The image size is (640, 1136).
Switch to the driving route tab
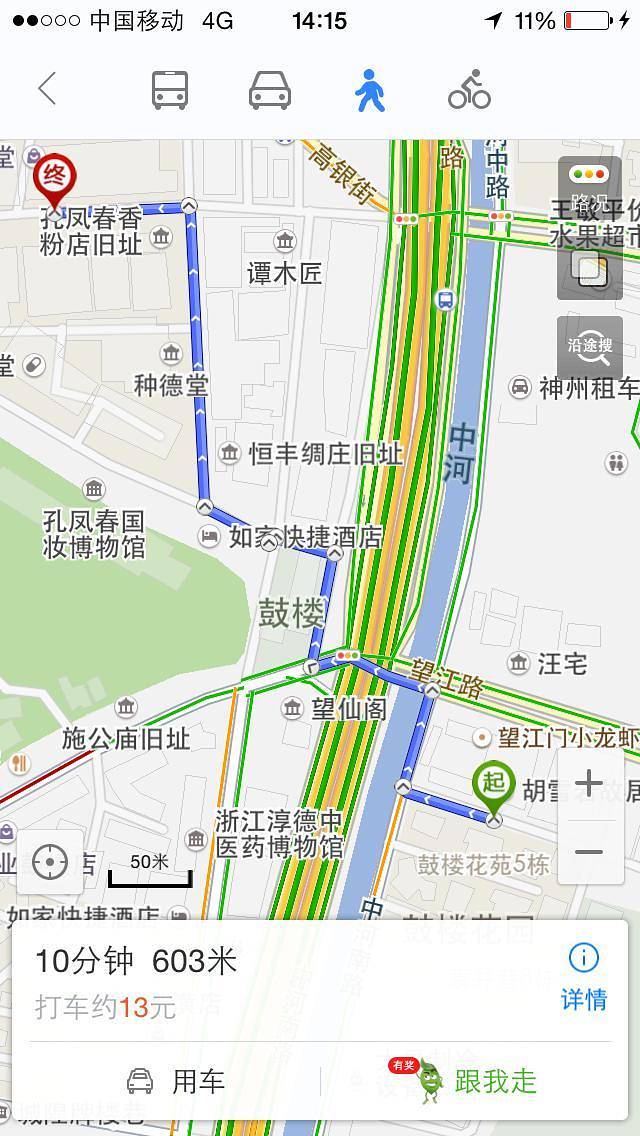[270, 91]
